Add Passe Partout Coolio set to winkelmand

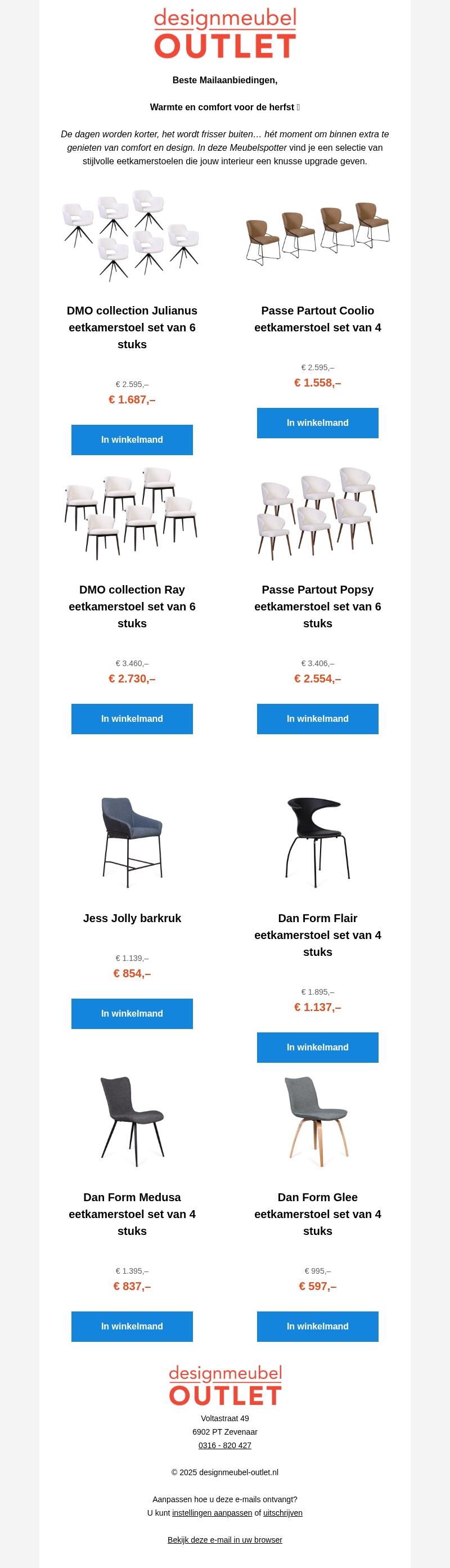(317, 423)
